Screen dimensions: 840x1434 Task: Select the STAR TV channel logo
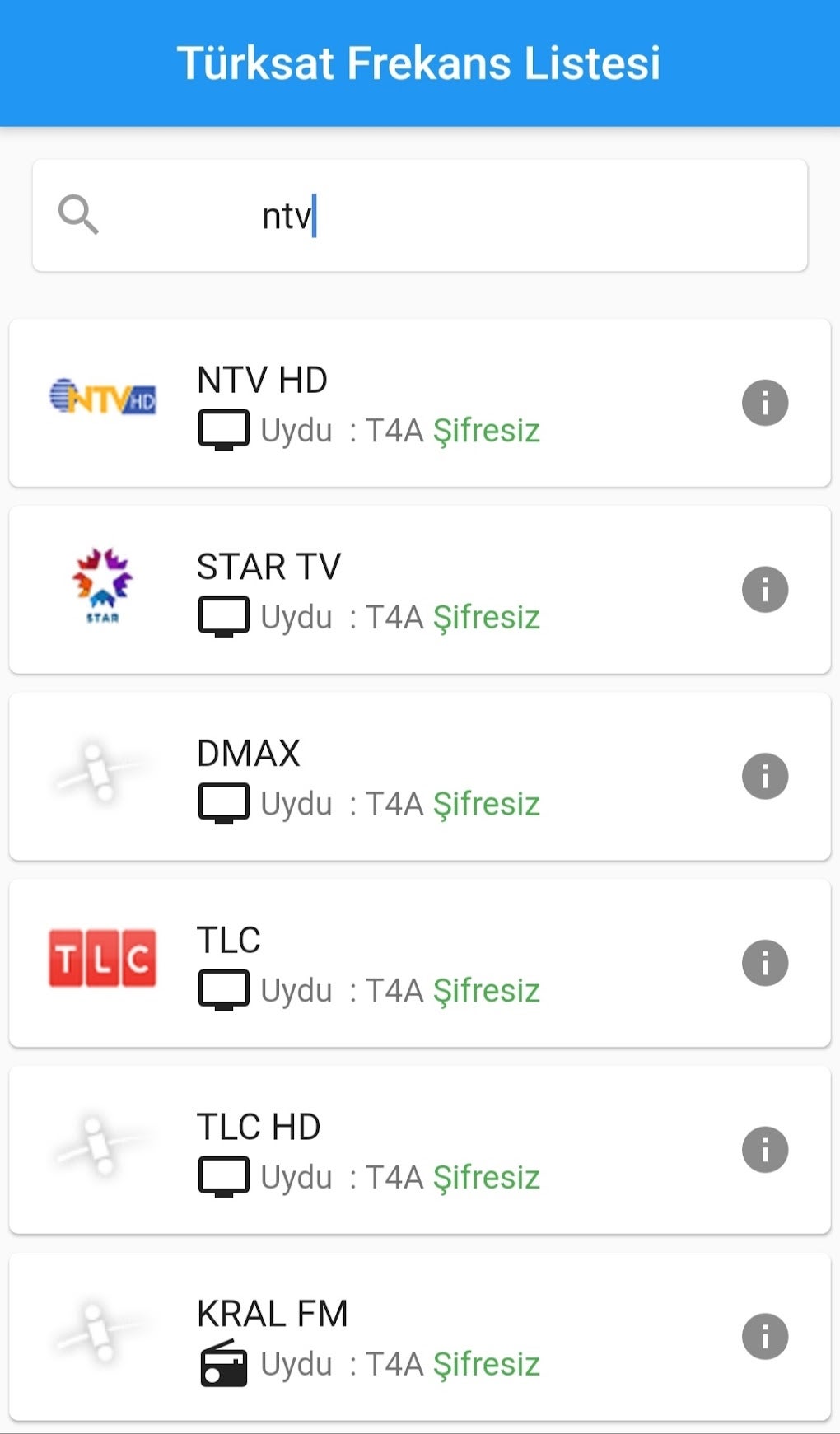101,586
